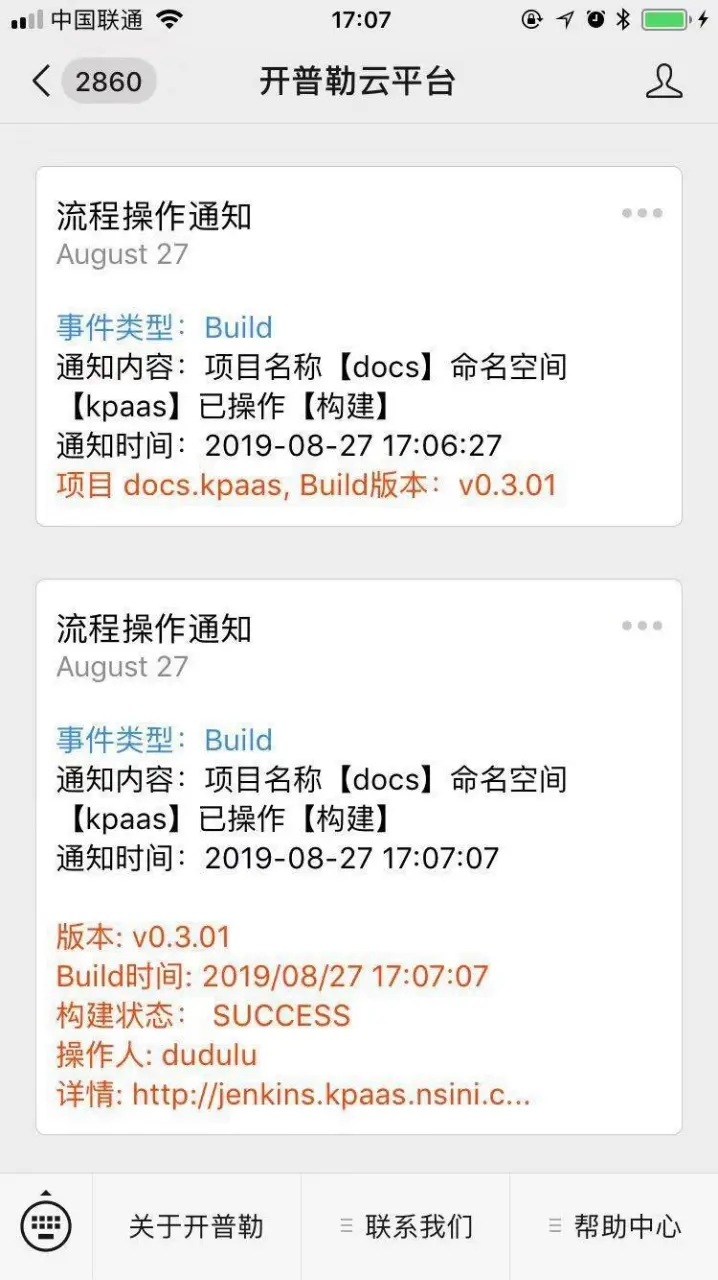Open the 帮助中心 menu
Viewport: 718px width, 1280px height.
(x=614, y=1226)
